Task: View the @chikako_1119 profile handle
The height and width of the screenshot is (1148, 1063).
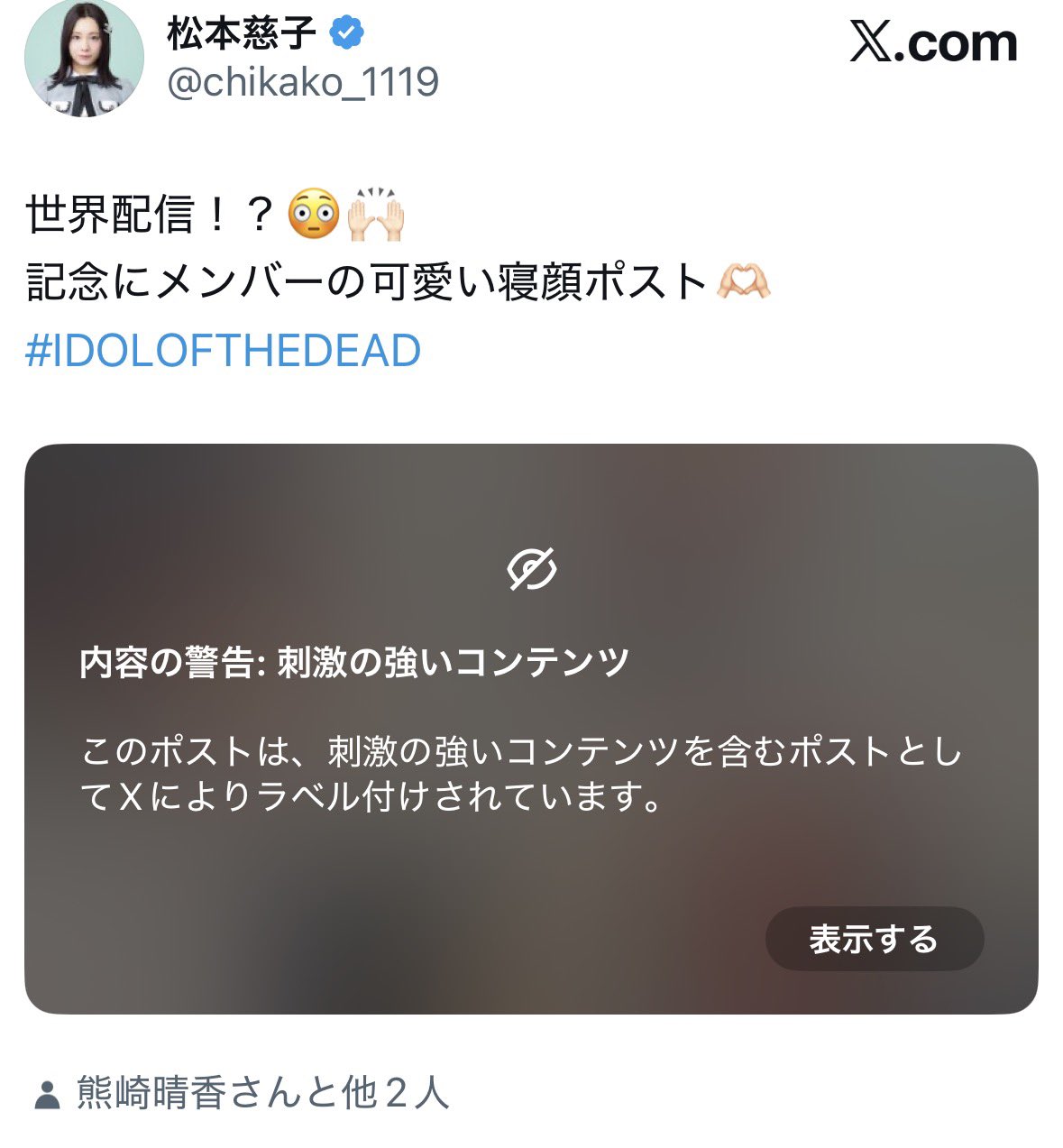Action: tap(303, 83)
